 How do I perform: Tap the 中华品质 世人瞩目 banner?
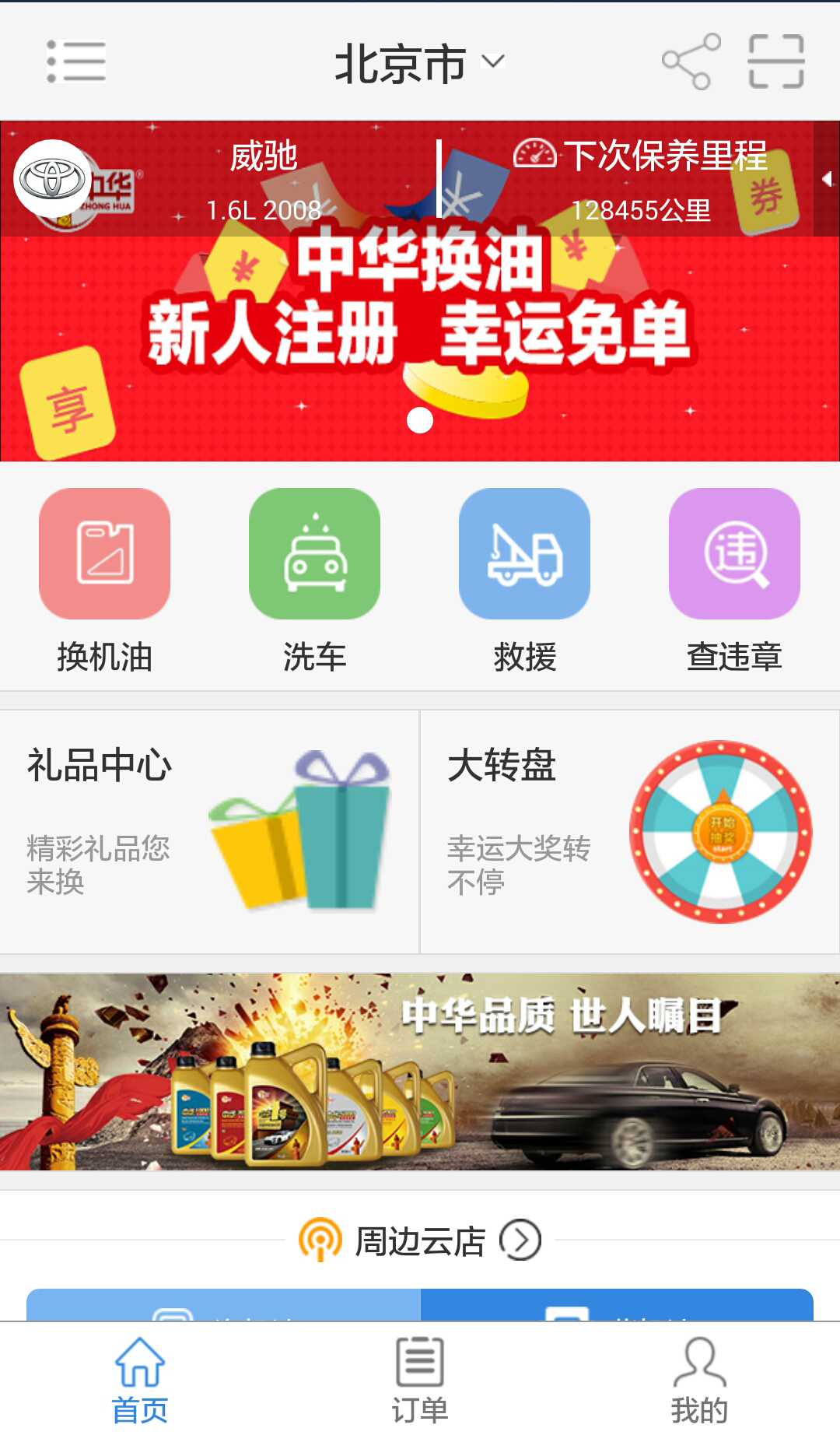(x=420, y=1072)
